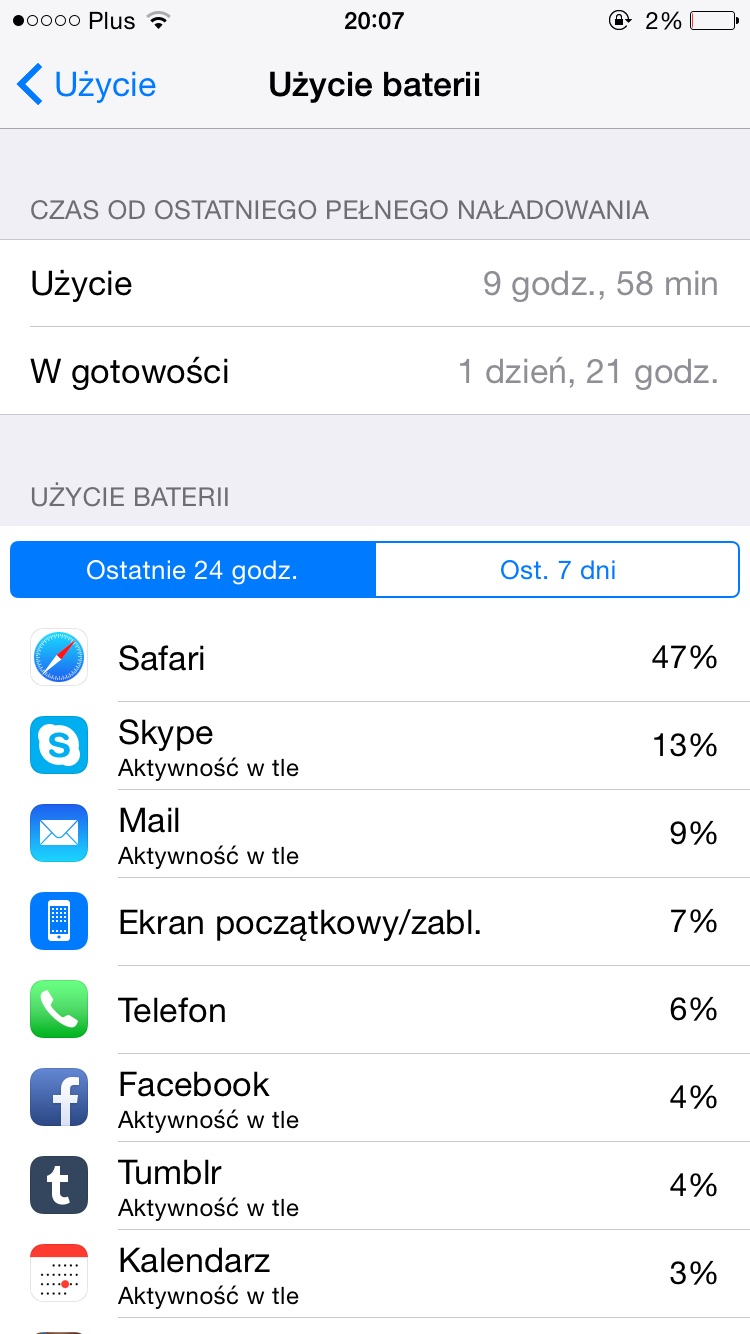Select Ostatnie 24 godz. segment
The height and width of the screenshot is (1334, 750).
click(x=193, y=570)
